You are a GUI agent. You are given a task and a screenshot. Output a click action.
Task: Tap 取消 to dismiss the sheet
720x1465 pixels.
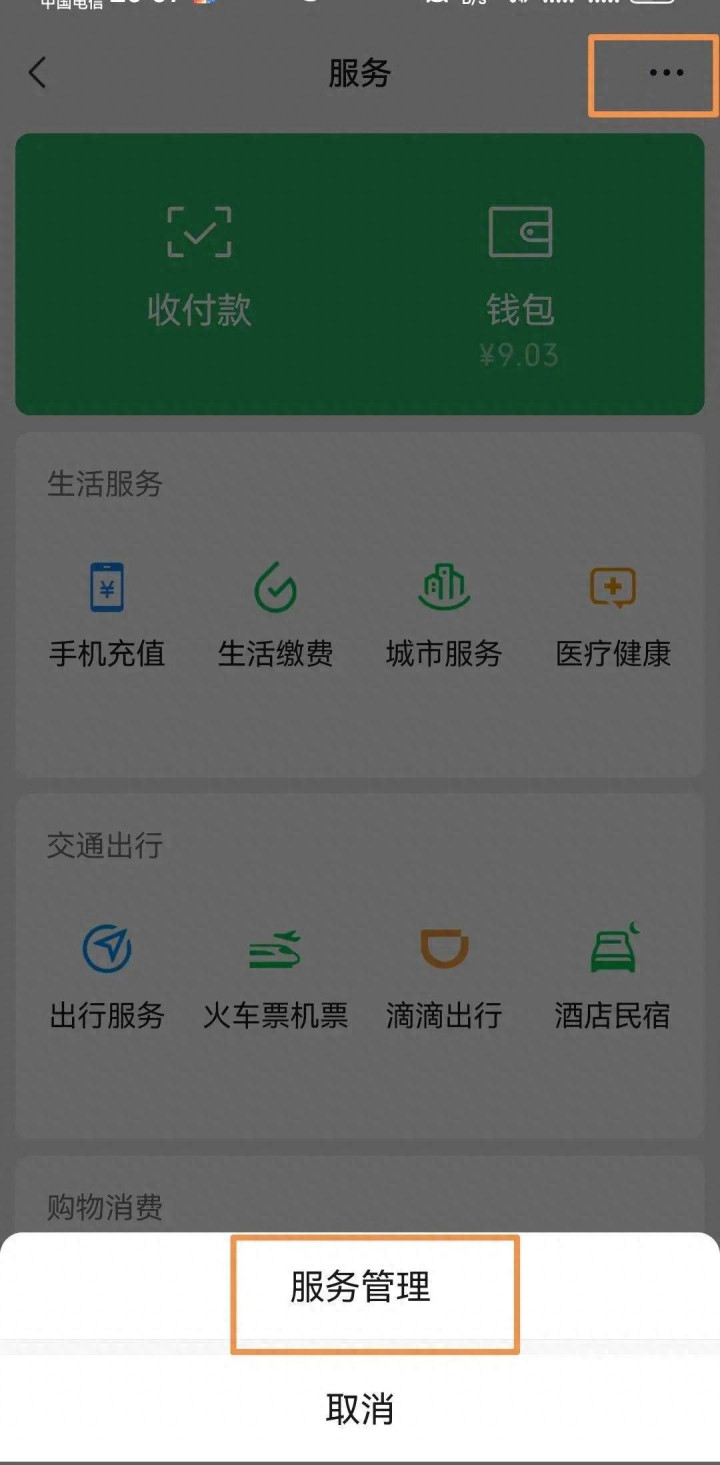(x=360, y=1408)
